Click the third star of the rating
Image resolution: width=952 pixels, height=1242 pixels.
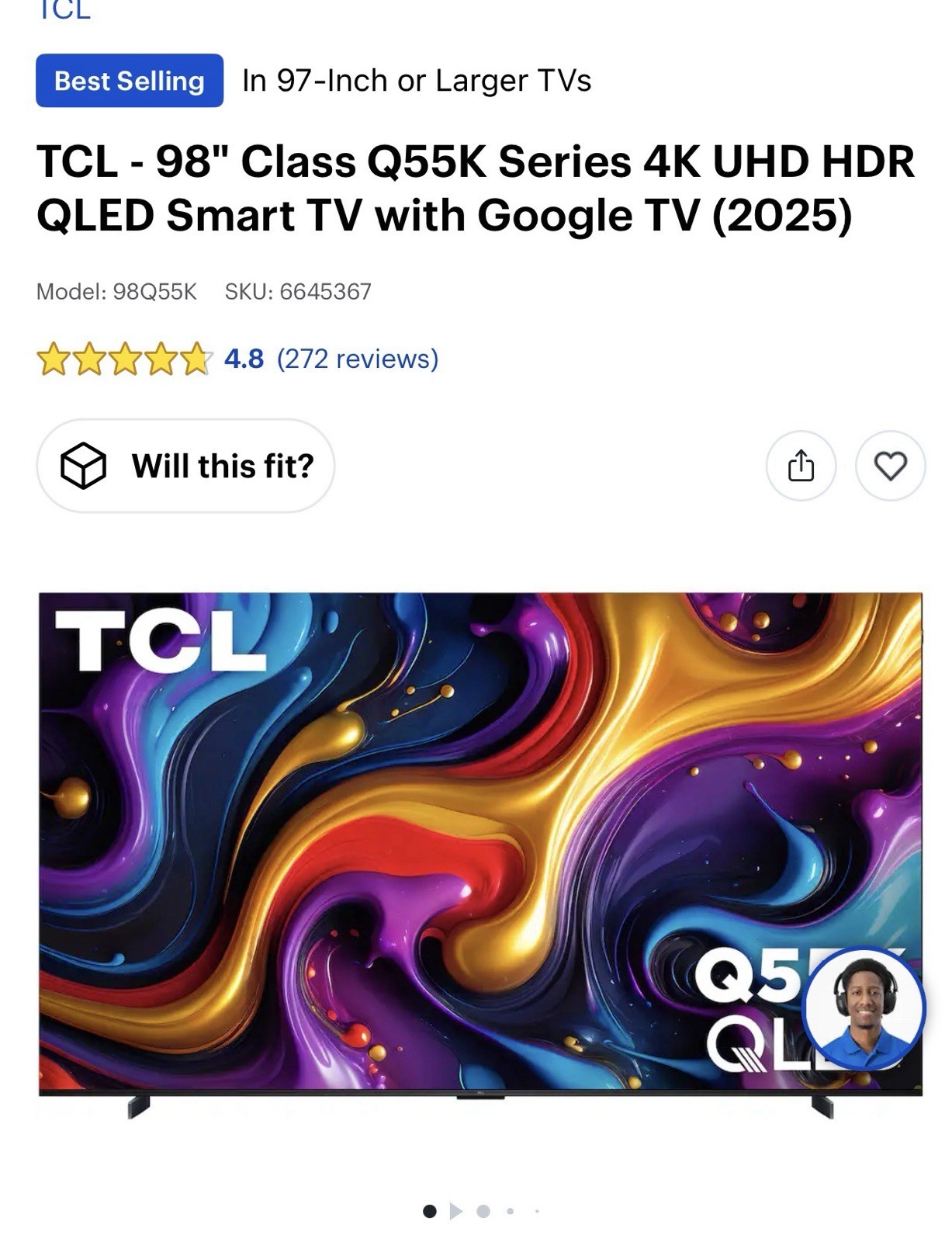point(127,361)
